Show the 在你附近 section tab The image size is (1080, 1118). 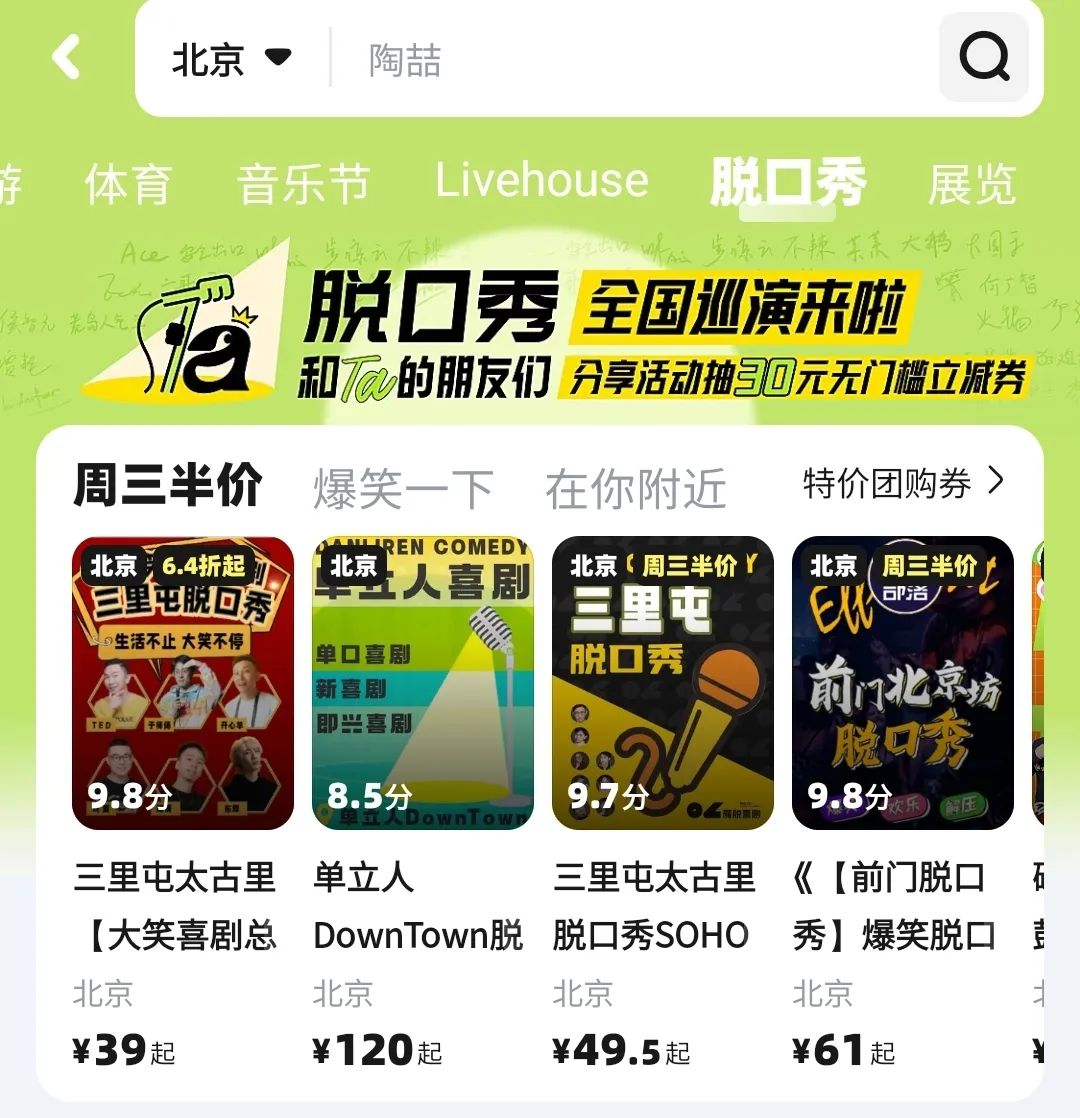pyautogui.click(x=635, y=489)
